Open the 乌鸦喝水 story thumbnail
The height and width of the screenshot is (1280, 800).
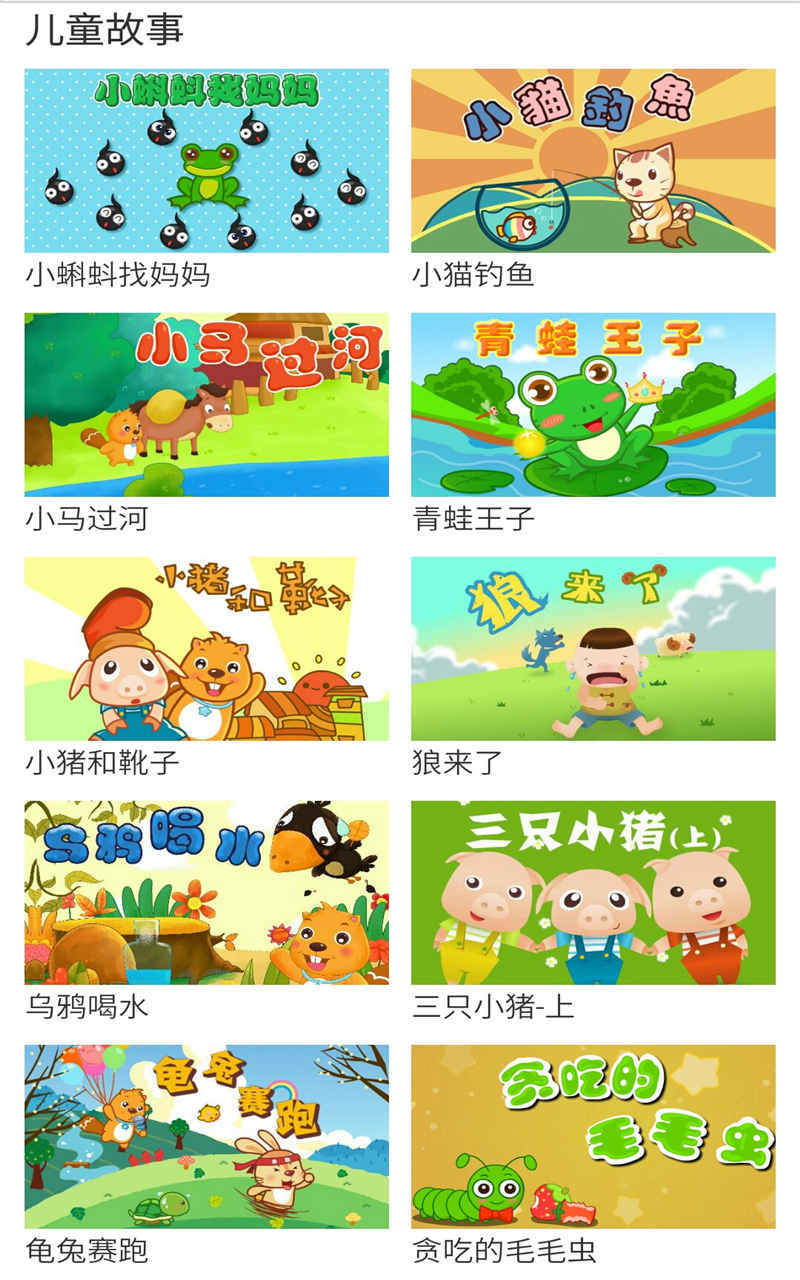point(204,892)
